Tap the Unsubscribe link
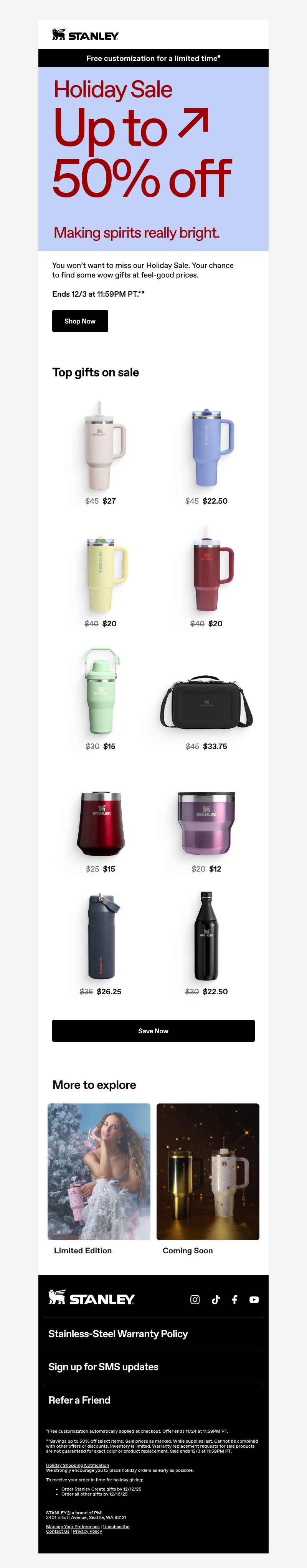 [116, 1527]
